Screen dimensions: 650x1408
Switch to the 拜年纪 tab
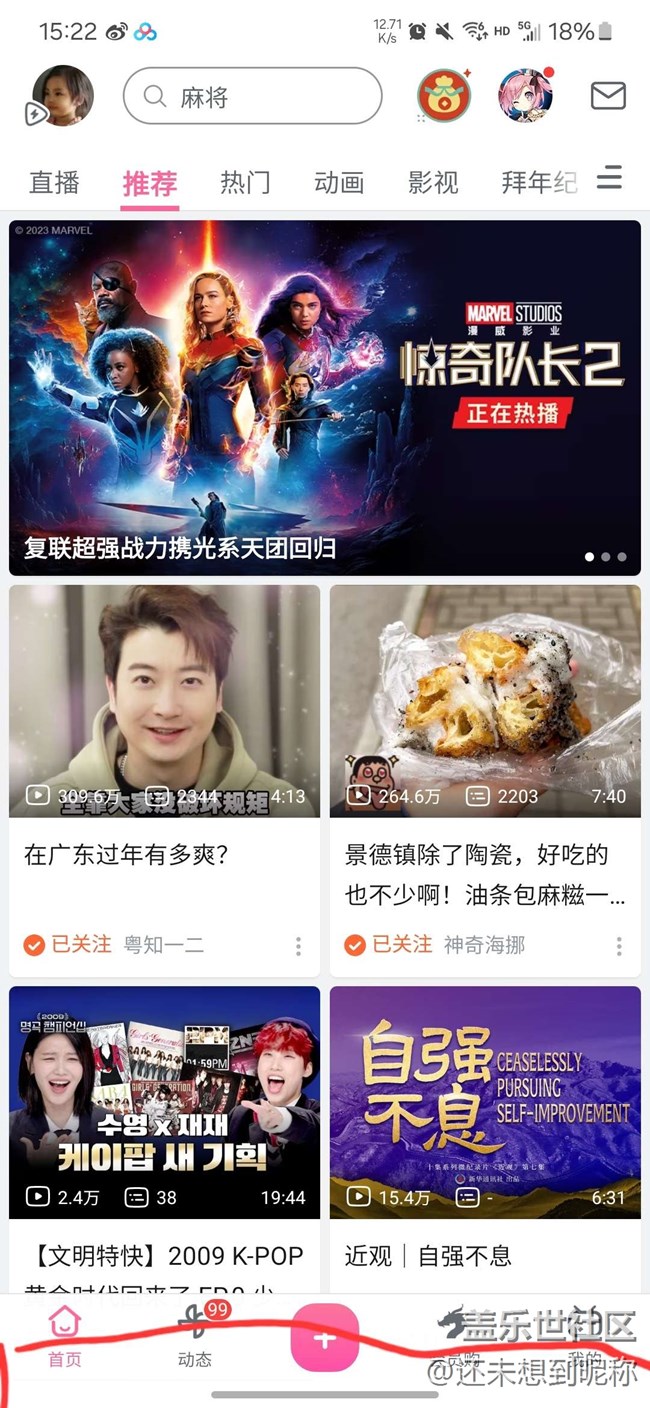[538, 183]
